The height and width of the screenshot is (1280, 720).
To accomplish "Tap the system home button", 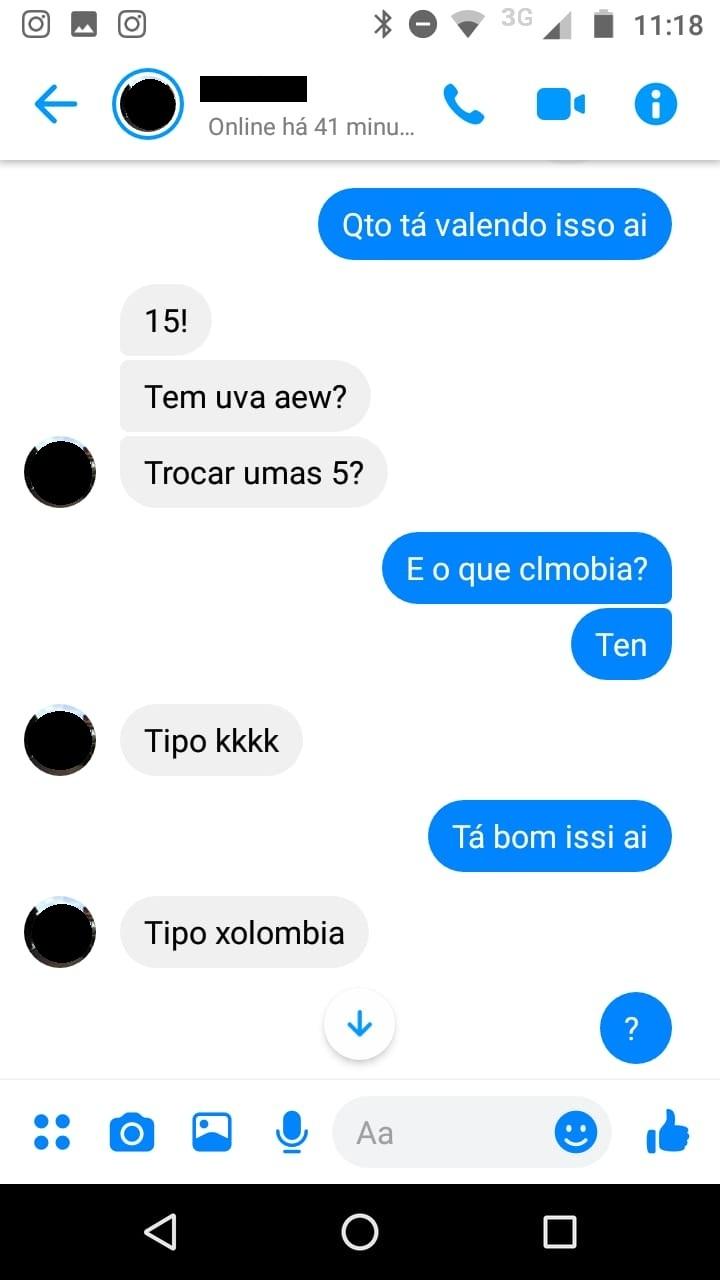I will coord(360,1232).
